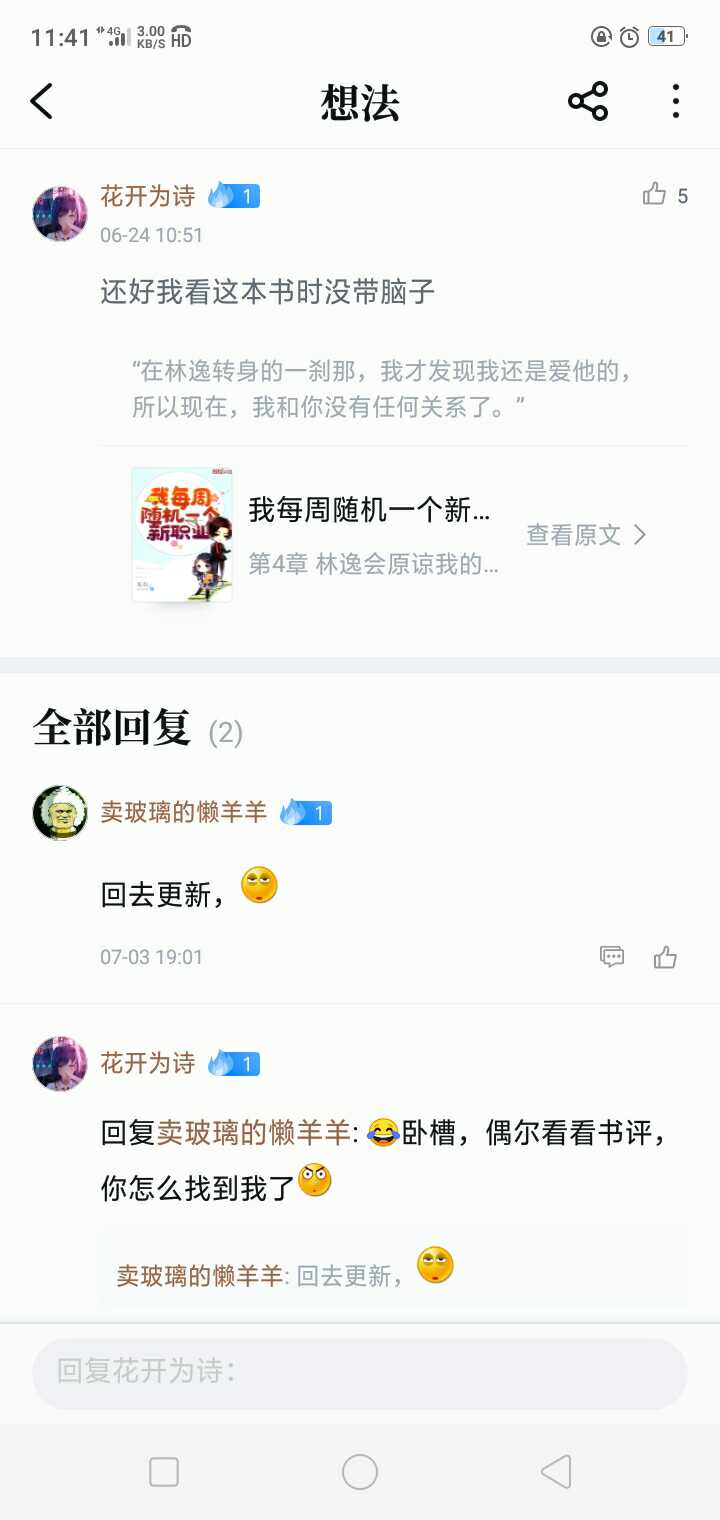Reply to 卖玻璃的懒羊羊's comment via comment icon
The height and width of the screenshot is (1520, 720).
pyautogui.click(x=612, y=957)
